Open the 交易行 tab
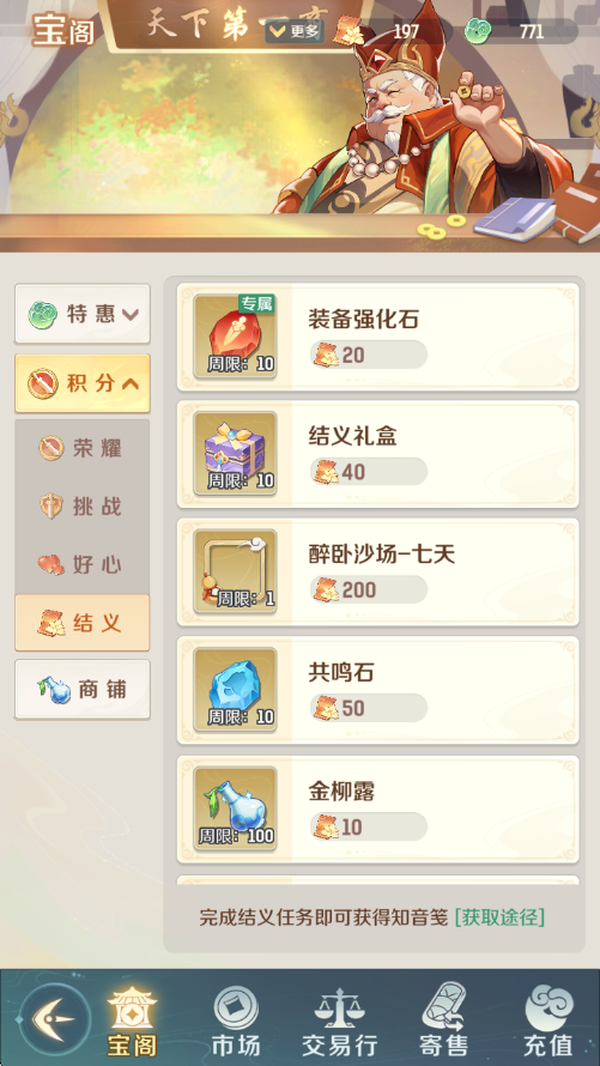The image size is (600, 1066). (340, 1020)
